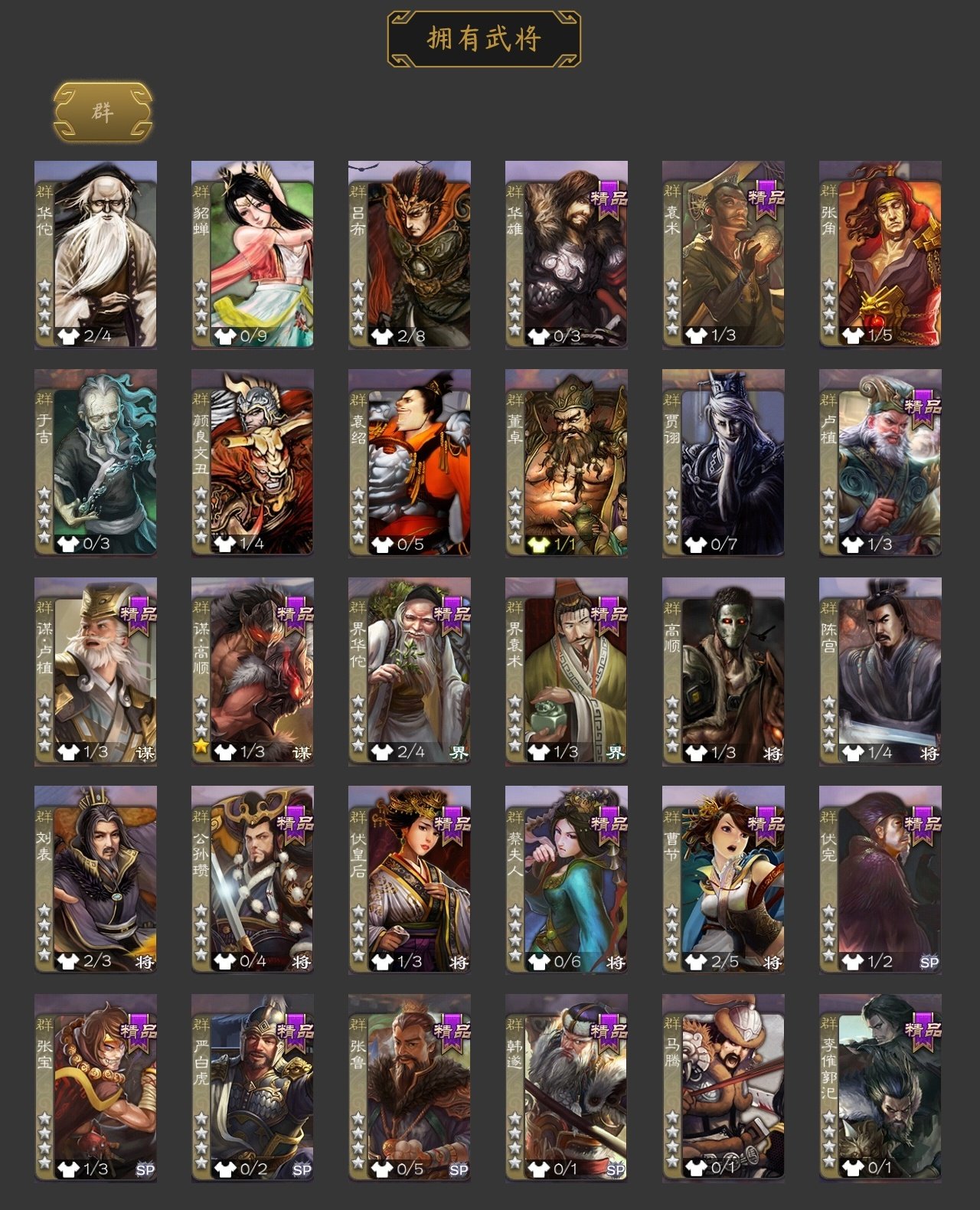View the 界华佗 general card
980x1210 pixels.
point(410,671)
